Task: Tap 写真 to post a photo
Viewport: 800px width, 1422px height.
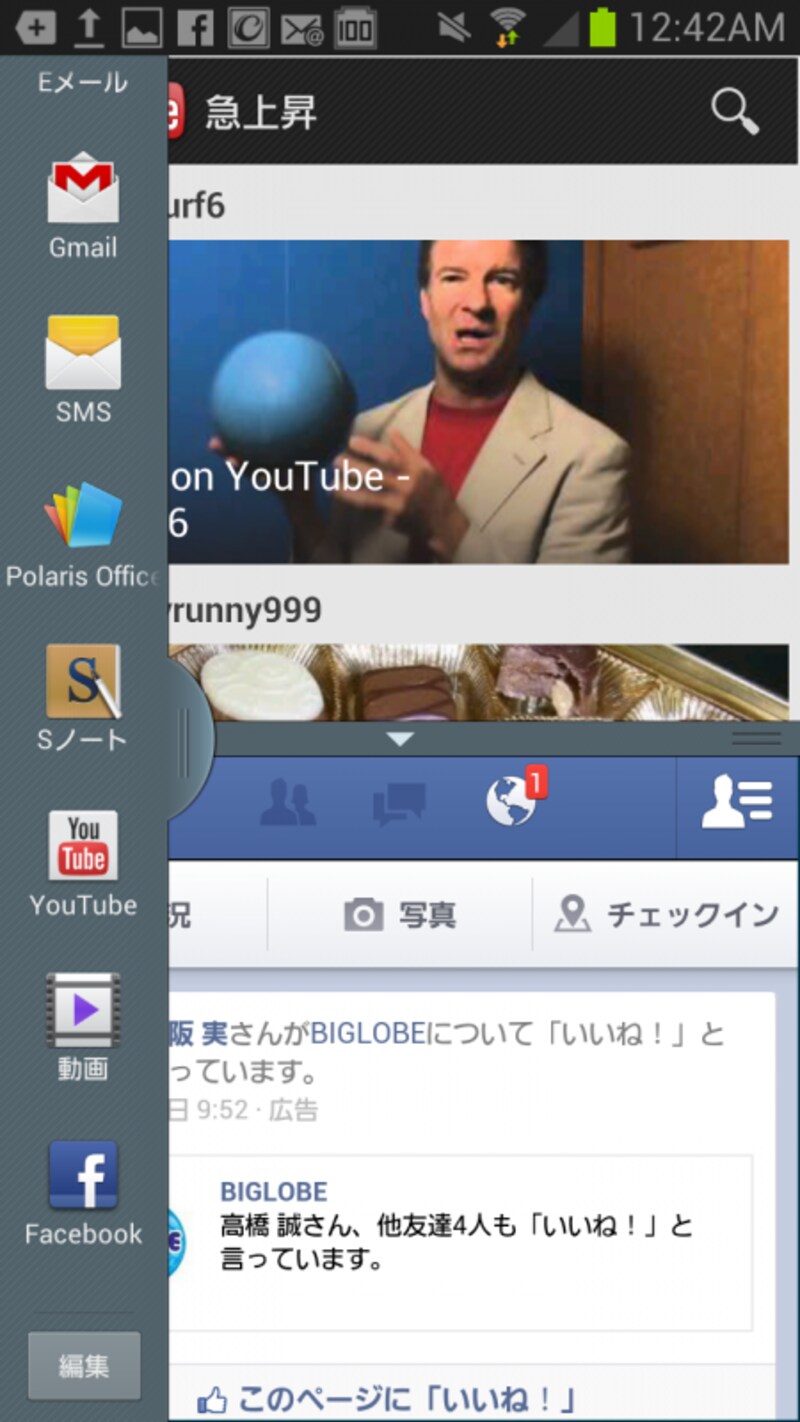Action: 400,914
